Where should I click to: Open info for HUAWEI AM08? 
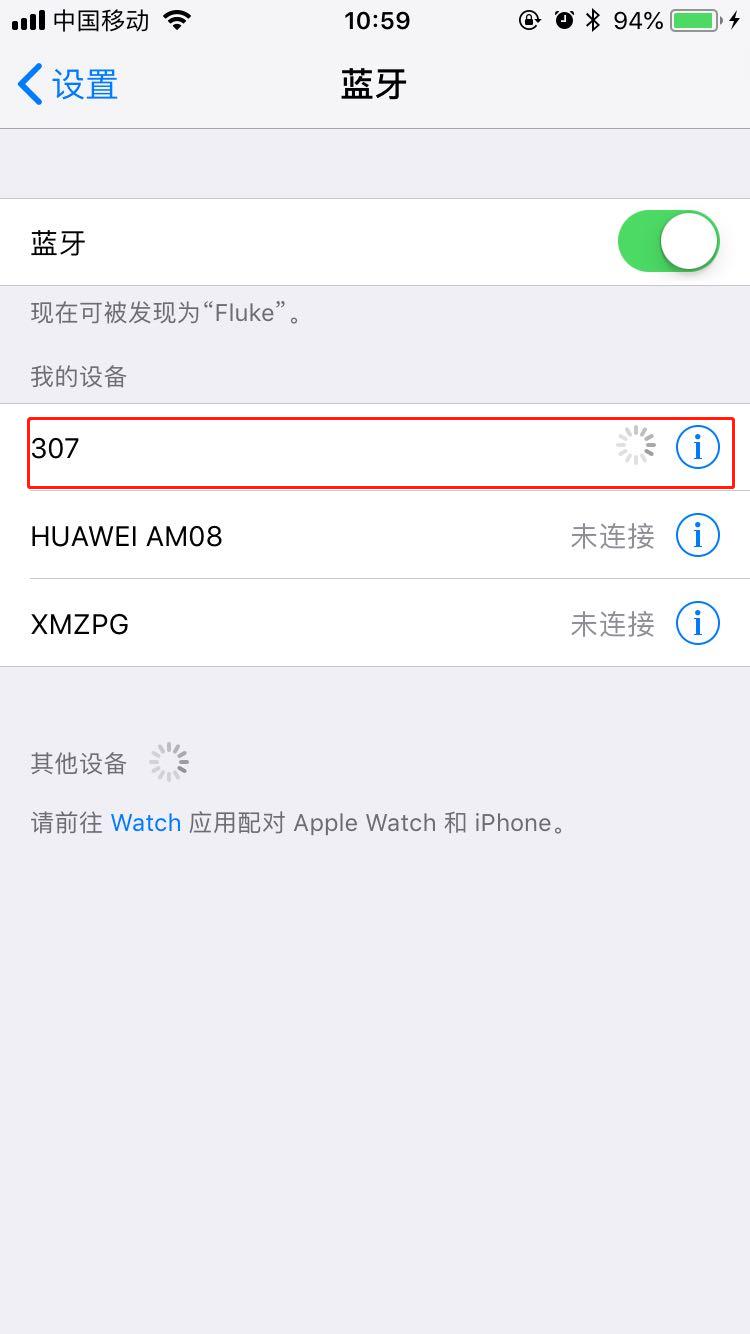point(697,535)
